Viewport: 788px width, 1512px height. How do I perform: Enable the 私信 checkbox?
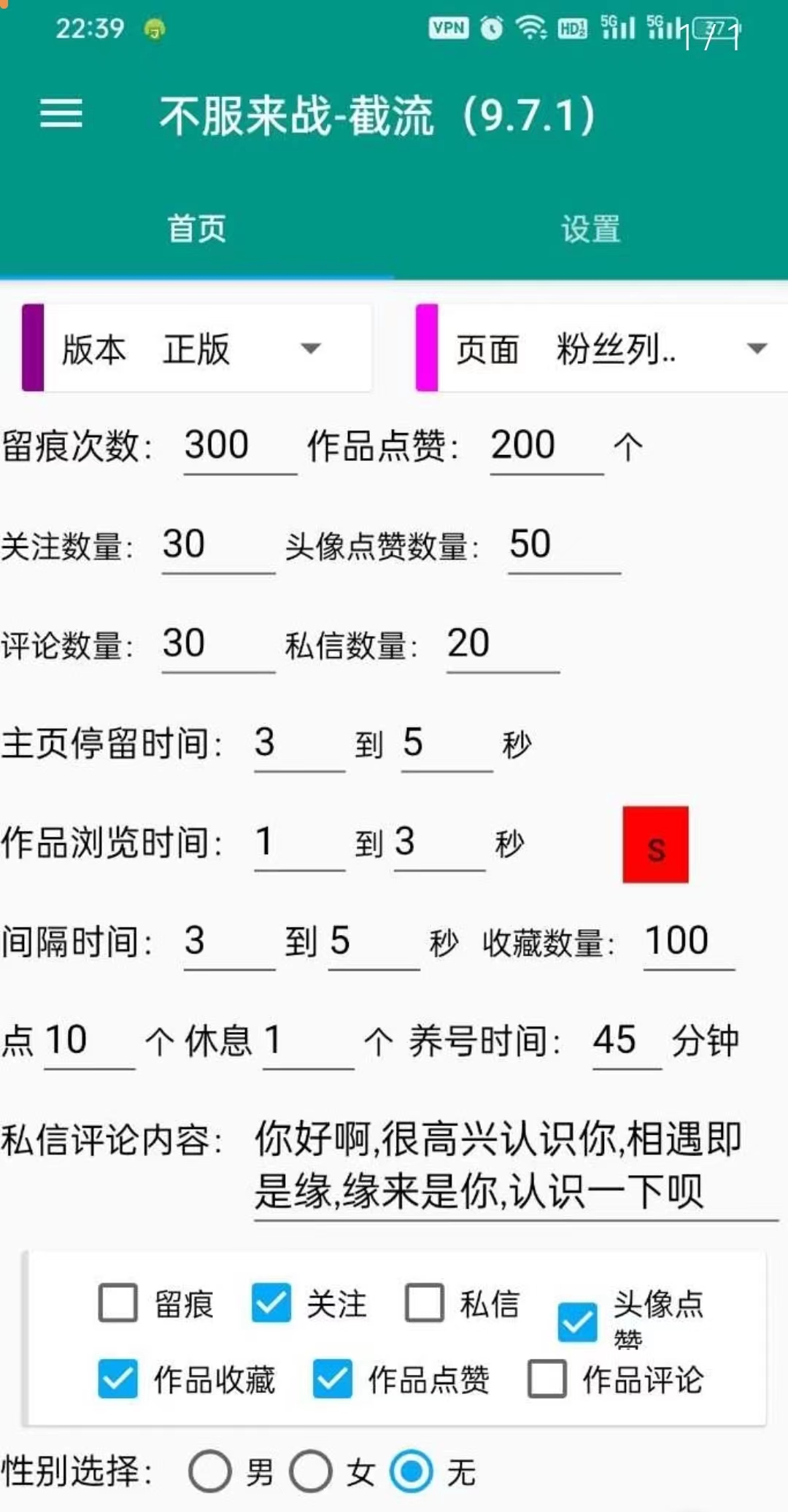[425, 1303]
